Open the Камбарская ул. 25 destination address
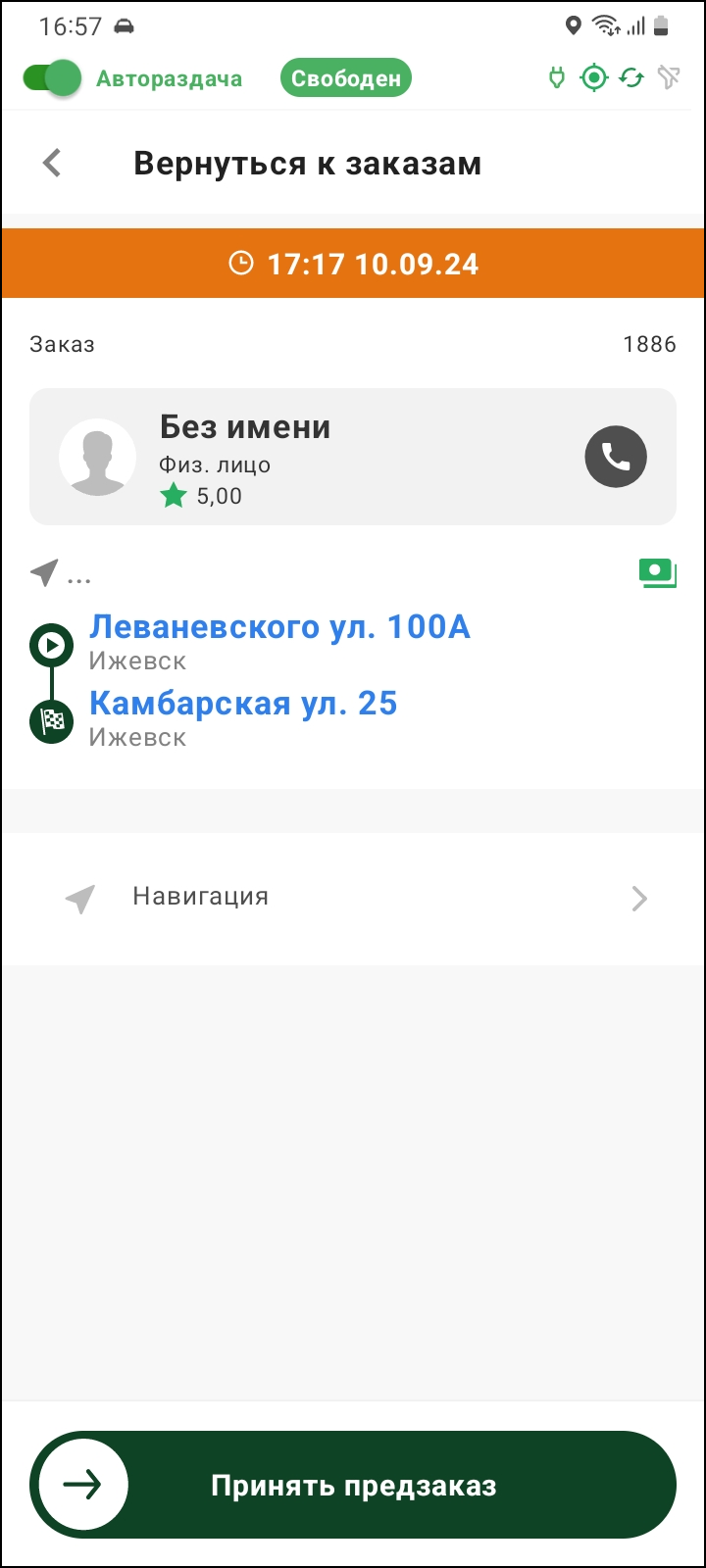 click(243, 704)
